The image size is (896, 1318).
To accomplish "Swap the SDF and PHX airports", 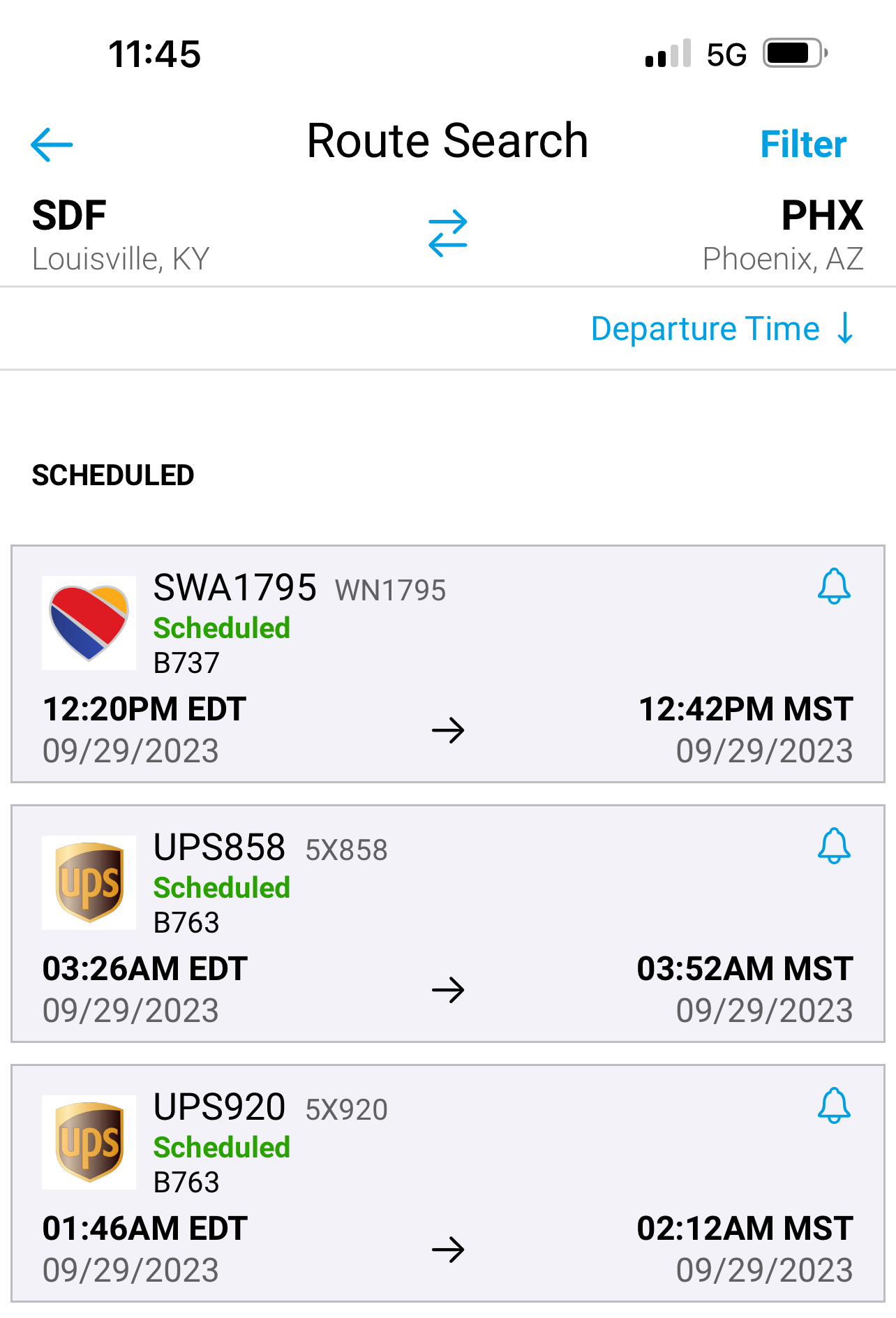I will [x=447, y=233].
